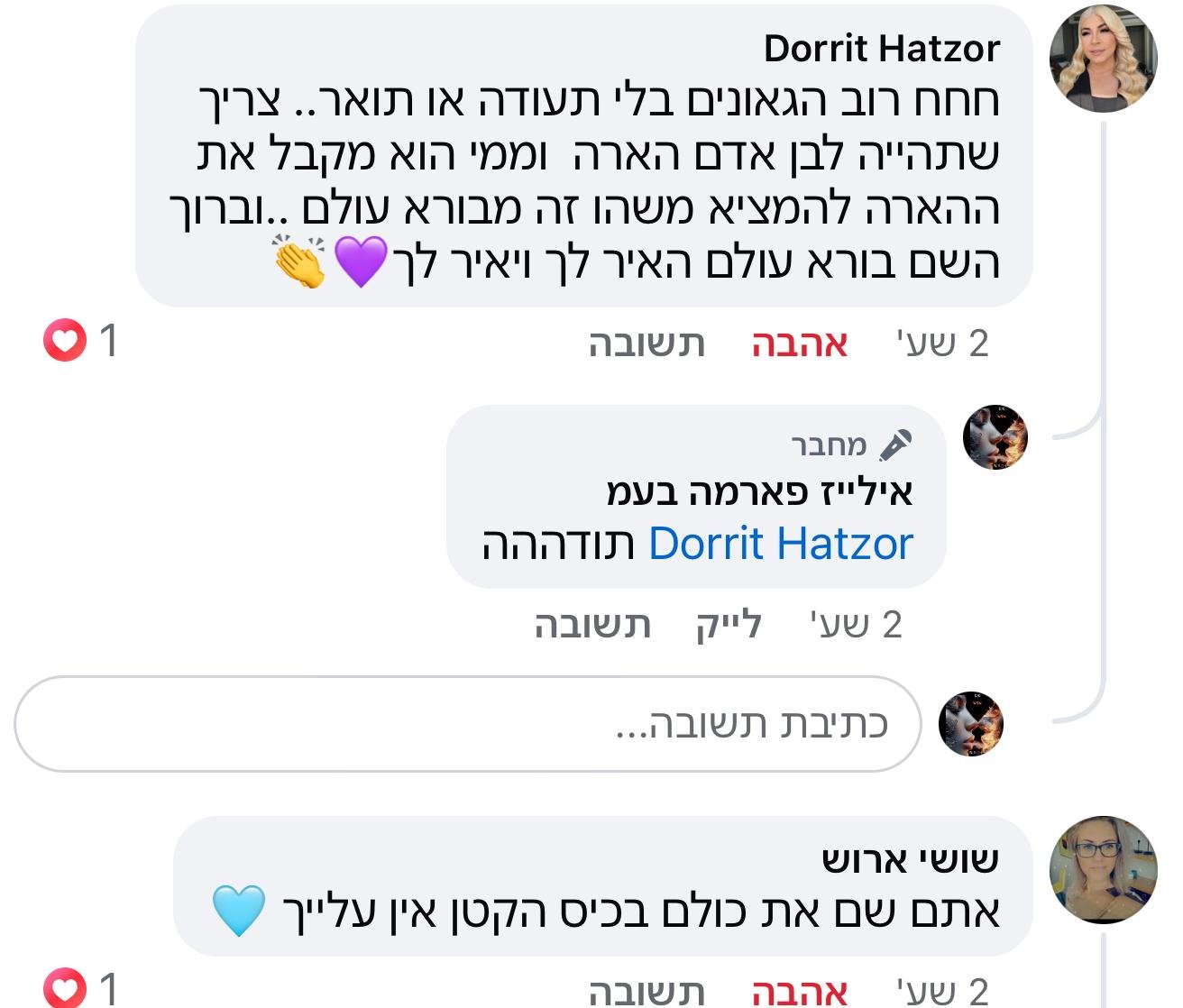
Task: Tap the Dorrit Hatzor commenter name
Action: (881, 48)
